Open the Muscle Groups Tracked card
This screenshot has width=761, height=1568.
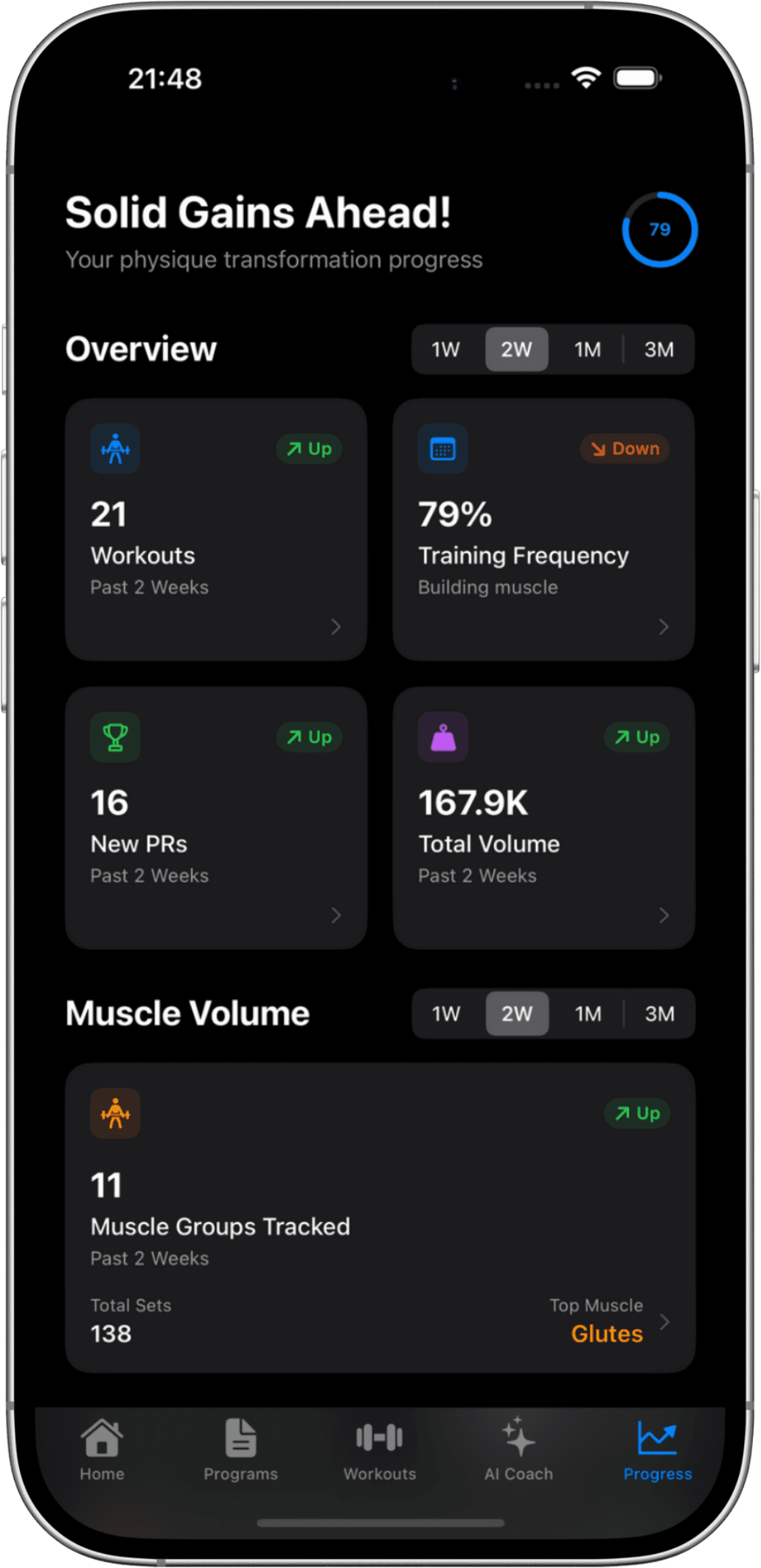pyautogui.click(x=380, y=1217)
